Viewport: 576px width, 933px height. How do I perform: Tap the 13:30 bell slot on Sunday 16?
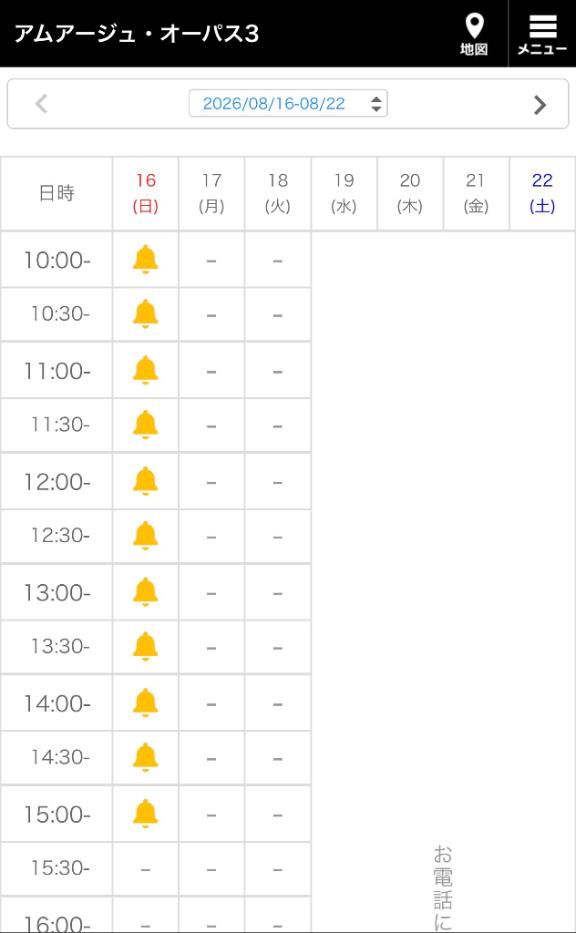[x=145, y=647]
